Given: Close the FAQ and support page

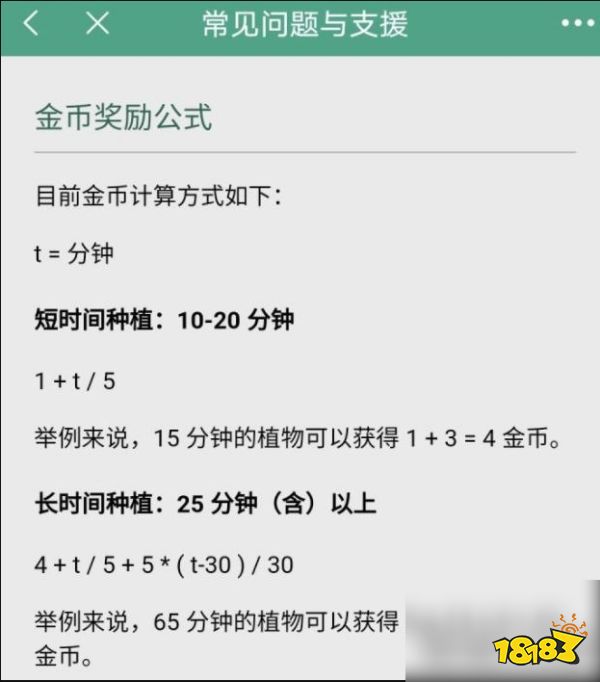Looking at the screenshot, I should click(x=97, y=24).
